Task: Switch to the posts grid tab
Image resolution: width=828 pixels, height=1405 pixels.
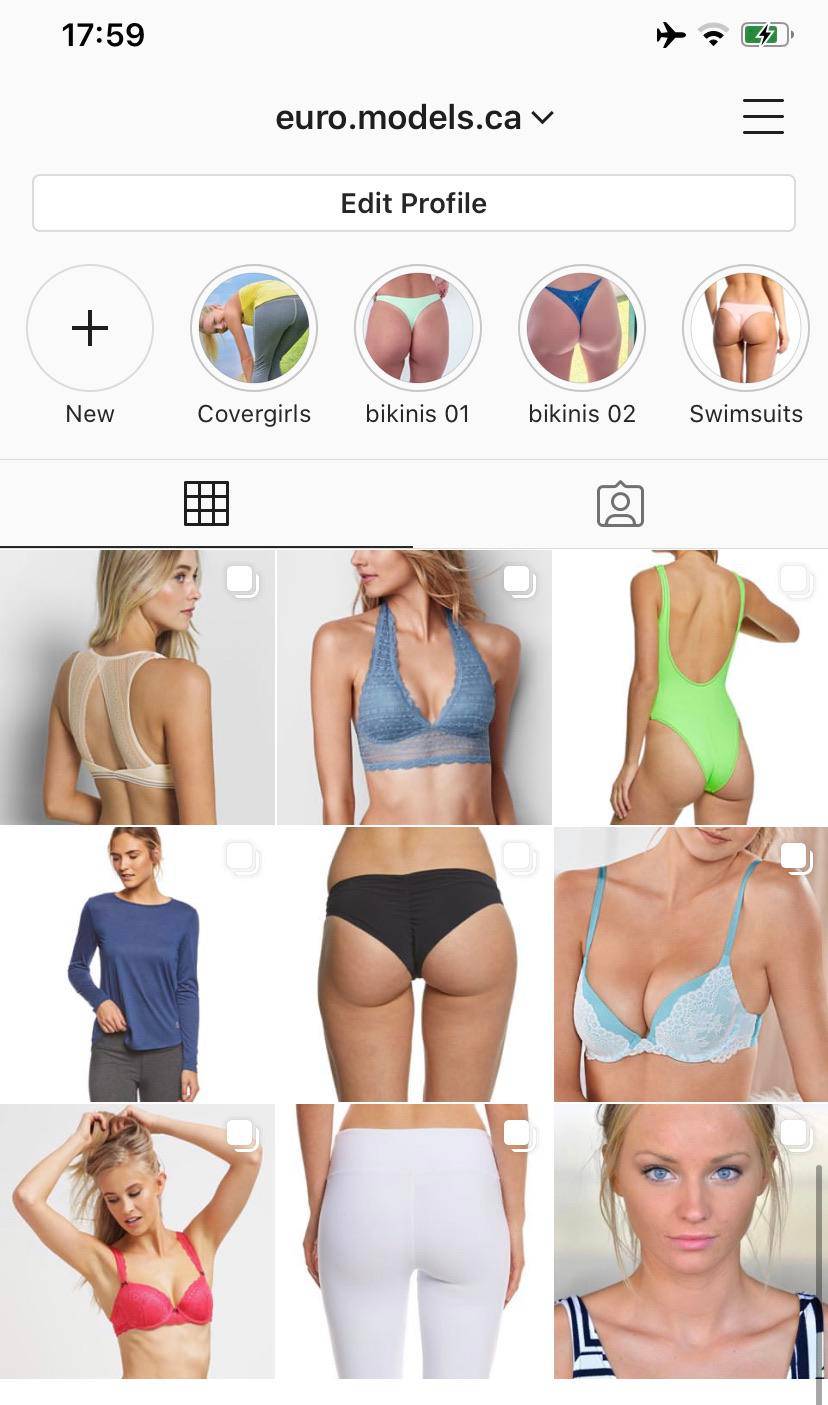Action: pyautogui.click(x=206, y=504)
